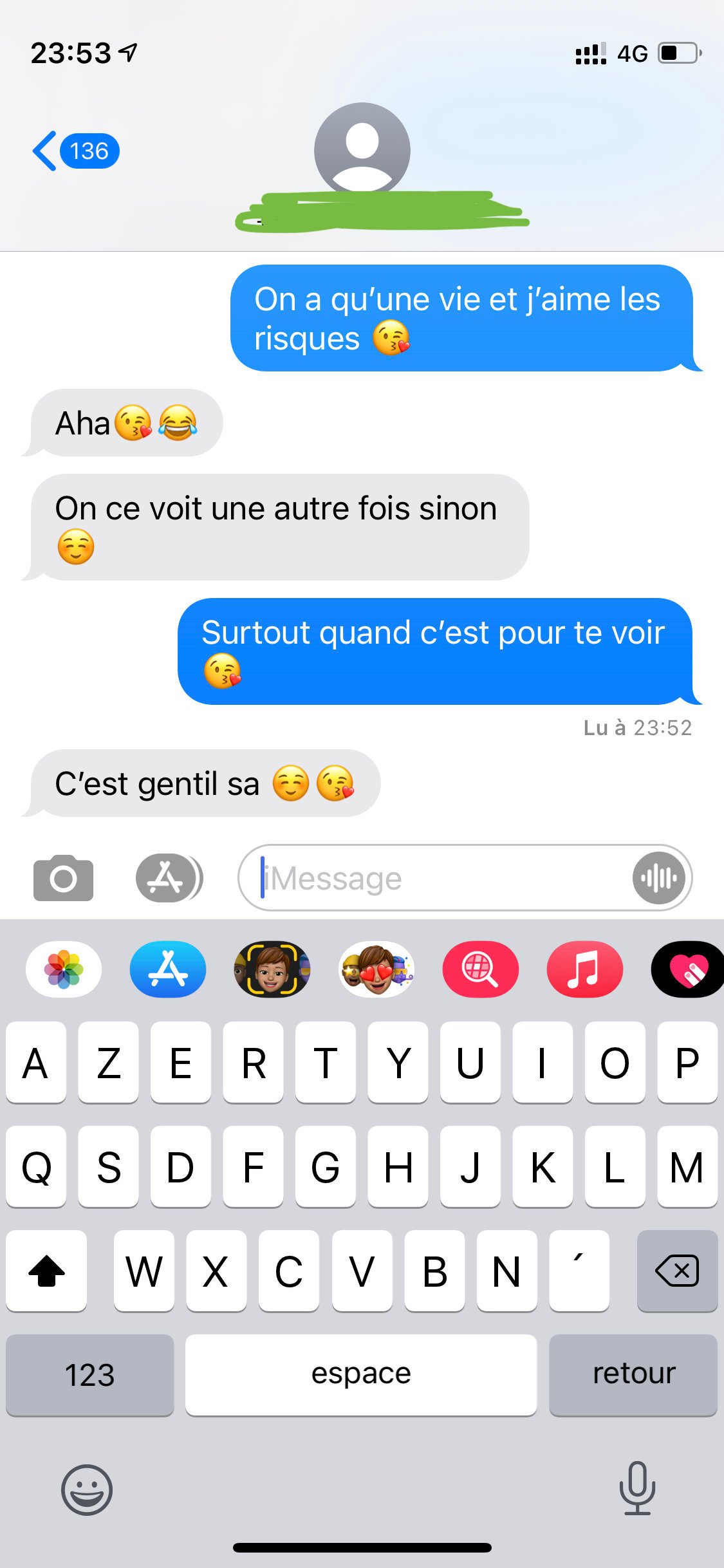The height and width of the screenshot is (1568, 724).
Task: Open the contact avatar details
Action: click(x=362, y=149)
